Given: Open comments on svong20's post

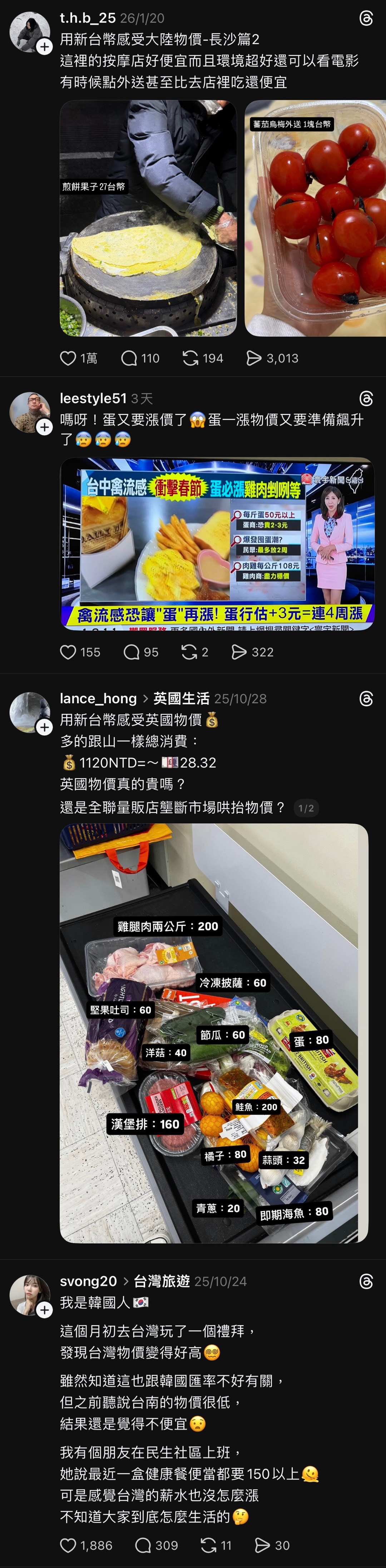Looking at the screenshot, I should point(143,1545).
